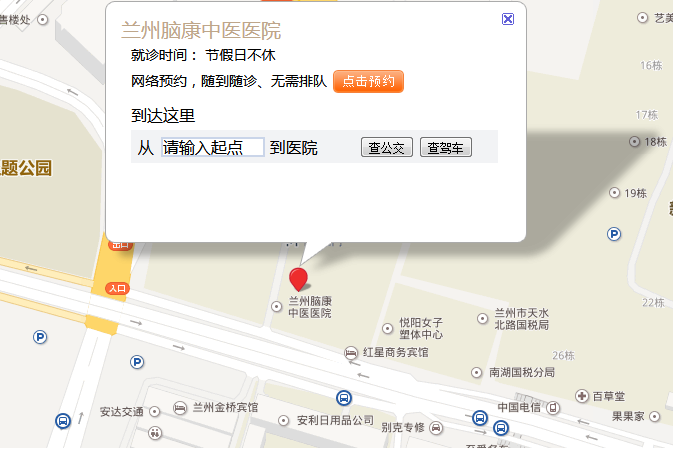Close the hospital info popup

507,19
